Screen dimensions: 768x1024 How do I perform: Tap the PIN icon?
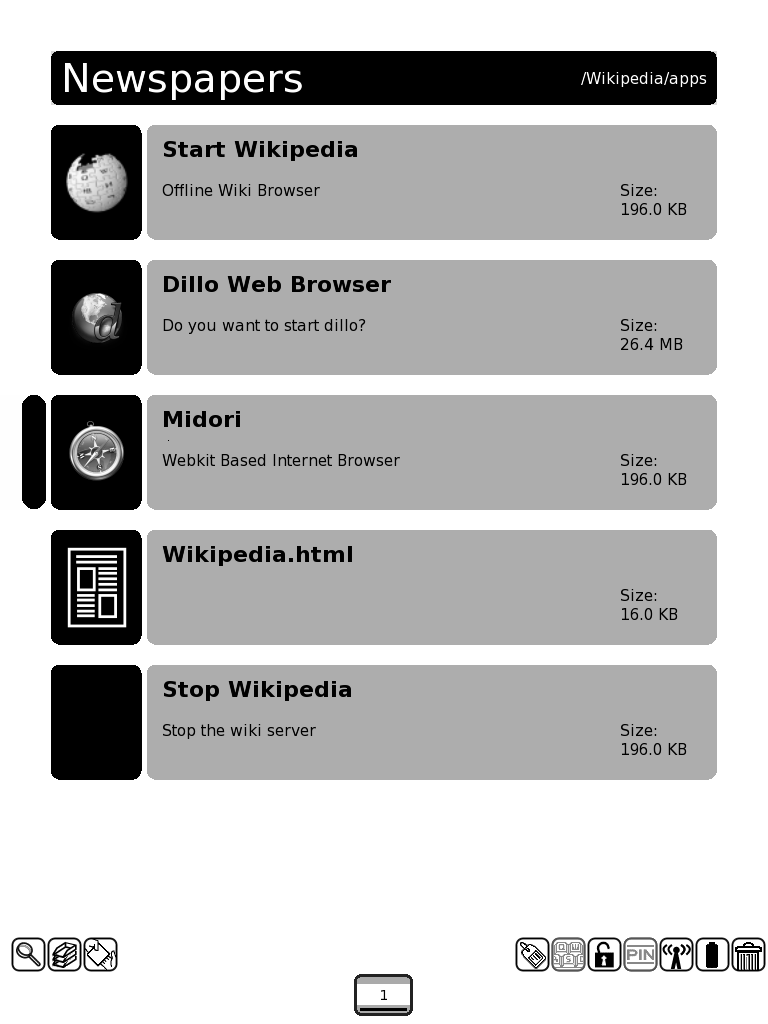coord(640,954)
